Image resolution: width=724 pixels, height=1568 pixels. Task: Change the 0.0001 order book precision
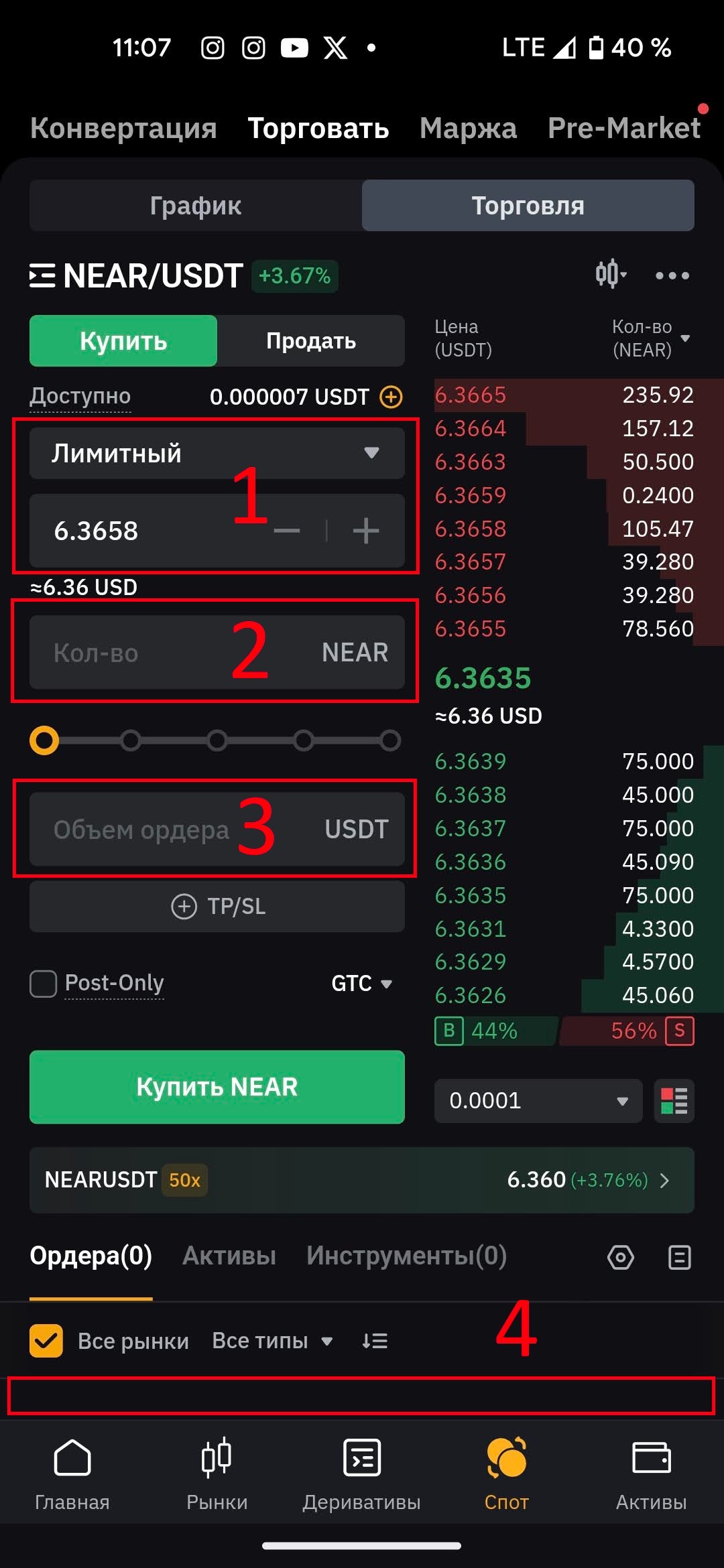(538, 1100)
